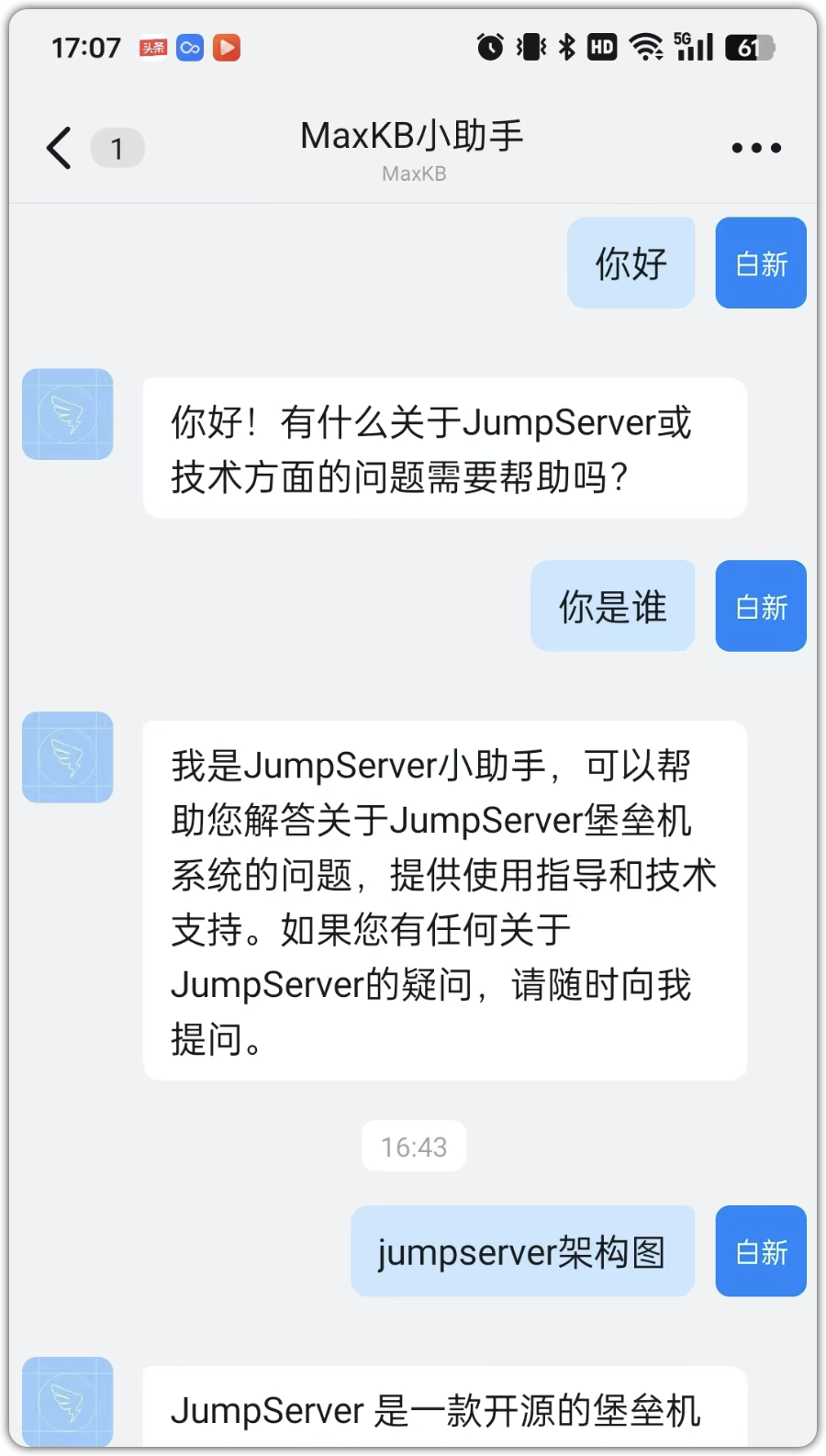The height and width of the screenshot is (1456, 826).
Task: Tap the HD indicator in the status bar
Action: (x=603, y=46)
